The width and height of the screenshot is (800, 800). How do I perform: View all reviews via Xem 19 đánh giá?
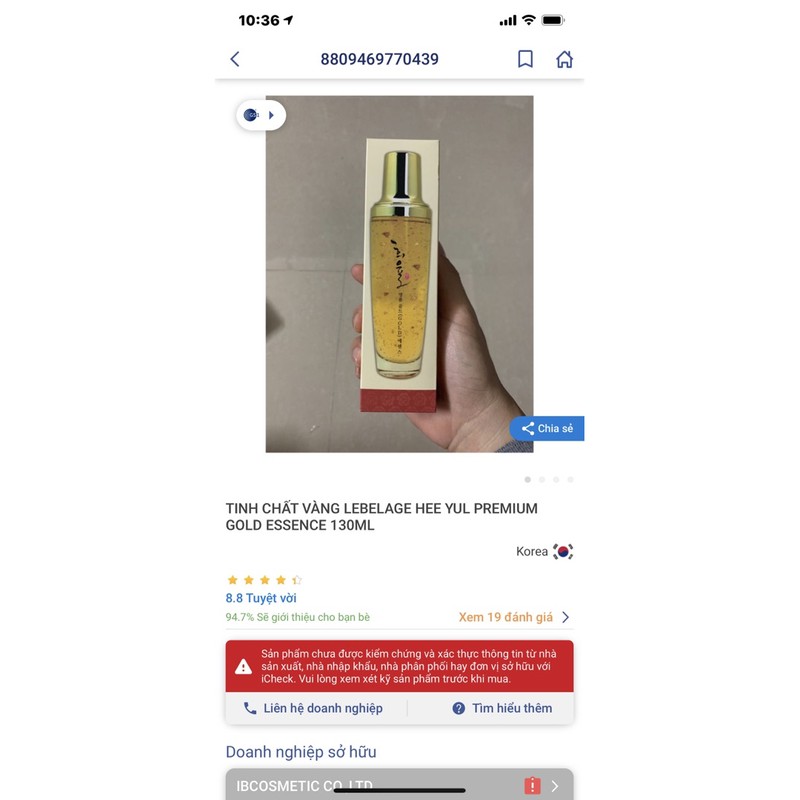coord(514,617)
